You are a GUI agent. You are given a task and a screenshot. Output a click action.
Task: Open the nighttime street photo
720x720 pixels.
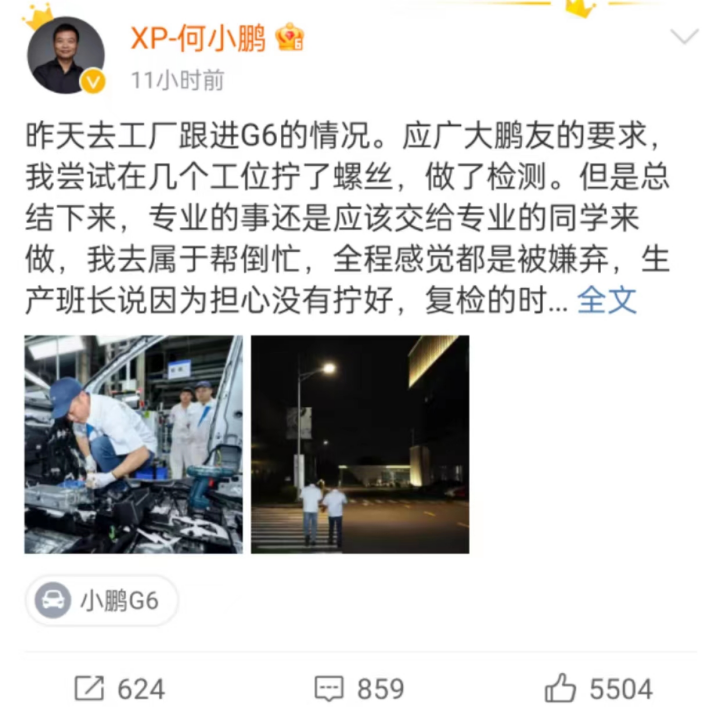click(360, 444)
